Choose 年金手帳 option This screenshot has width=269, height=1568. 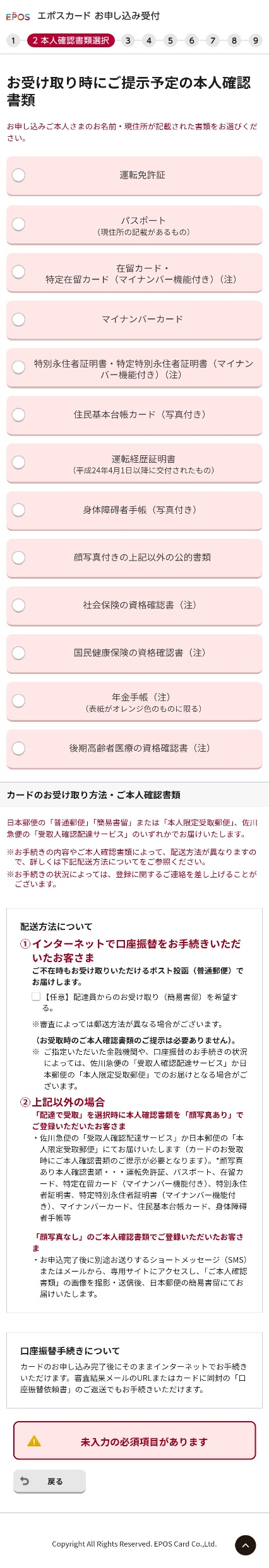pos(134,701)
